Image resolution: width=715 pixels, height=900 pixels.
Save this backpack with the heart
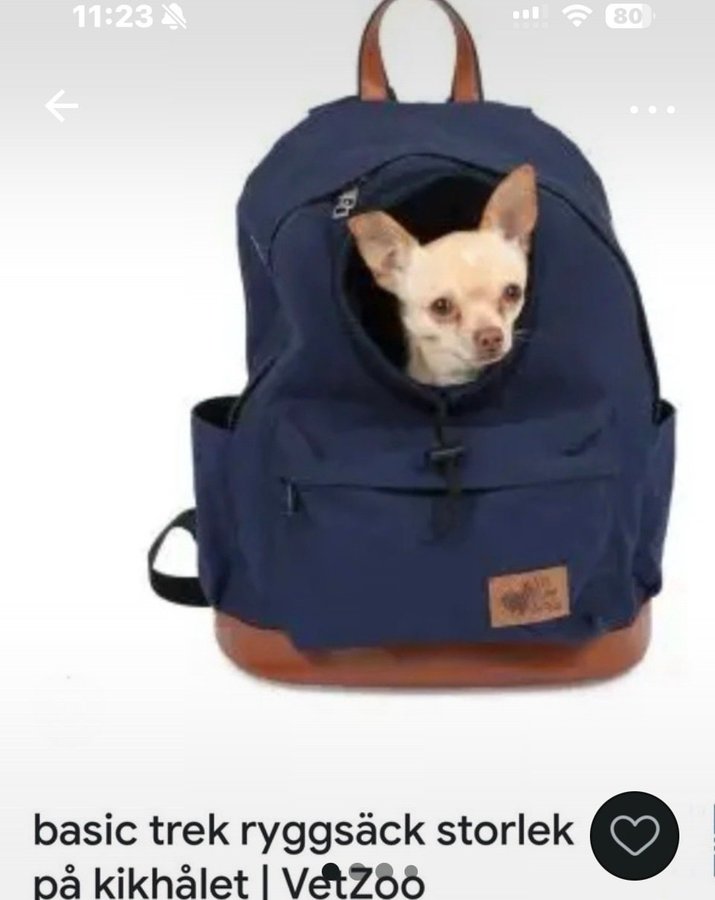point(634,835)
